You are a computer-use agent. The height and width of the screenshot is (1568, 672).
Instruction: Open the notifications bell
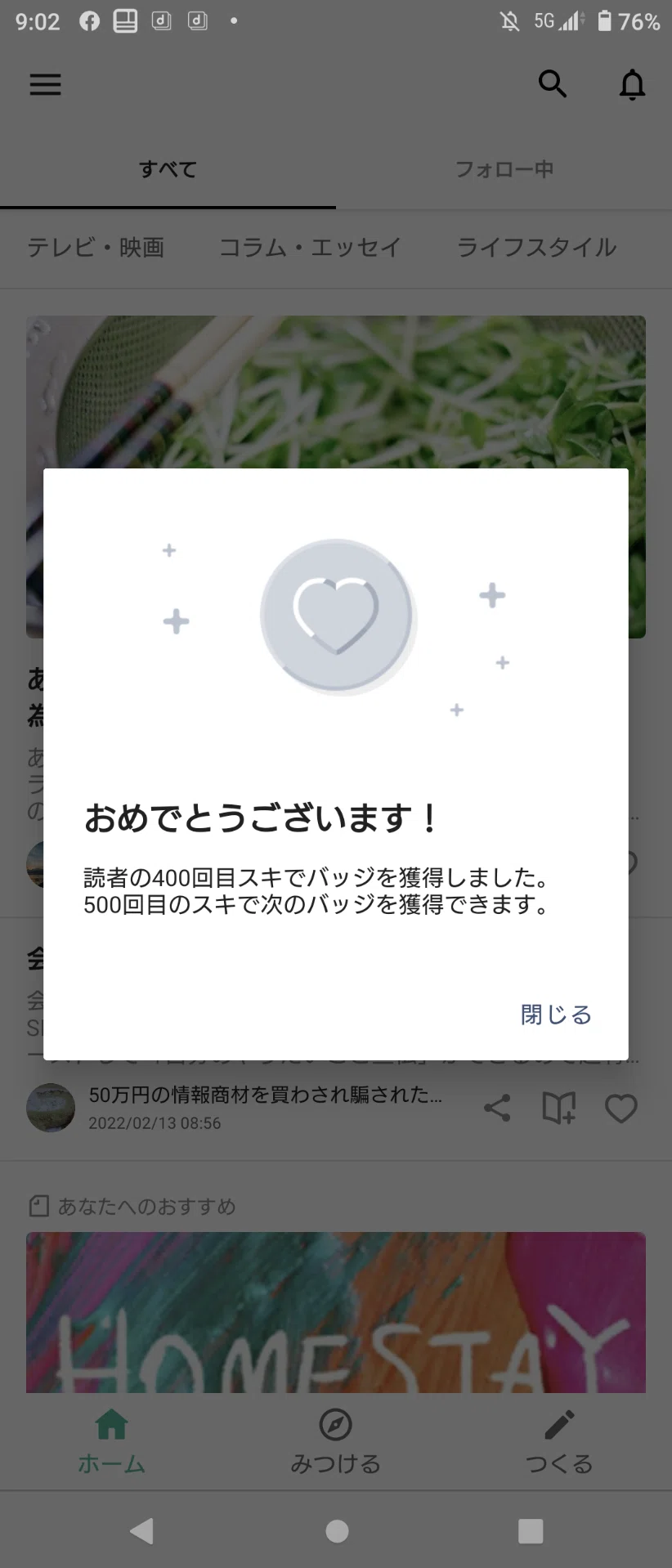(632, 84)
